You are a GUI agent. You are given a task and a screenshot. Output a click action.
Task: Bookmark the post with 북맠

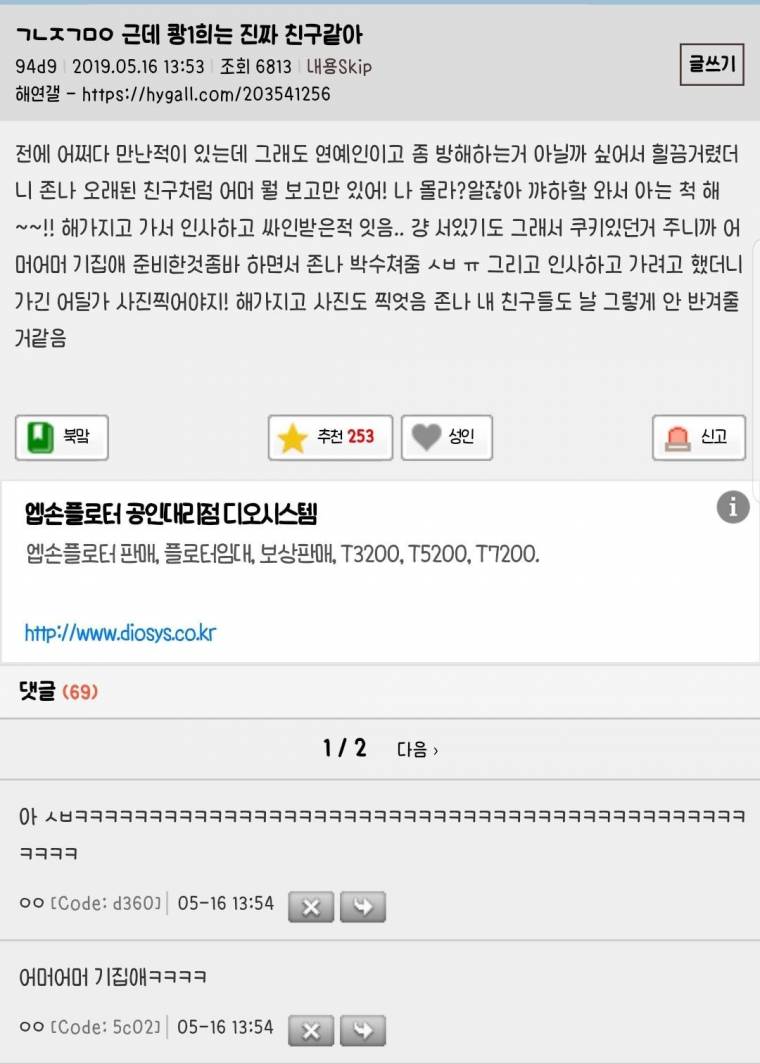click(62, 437)
